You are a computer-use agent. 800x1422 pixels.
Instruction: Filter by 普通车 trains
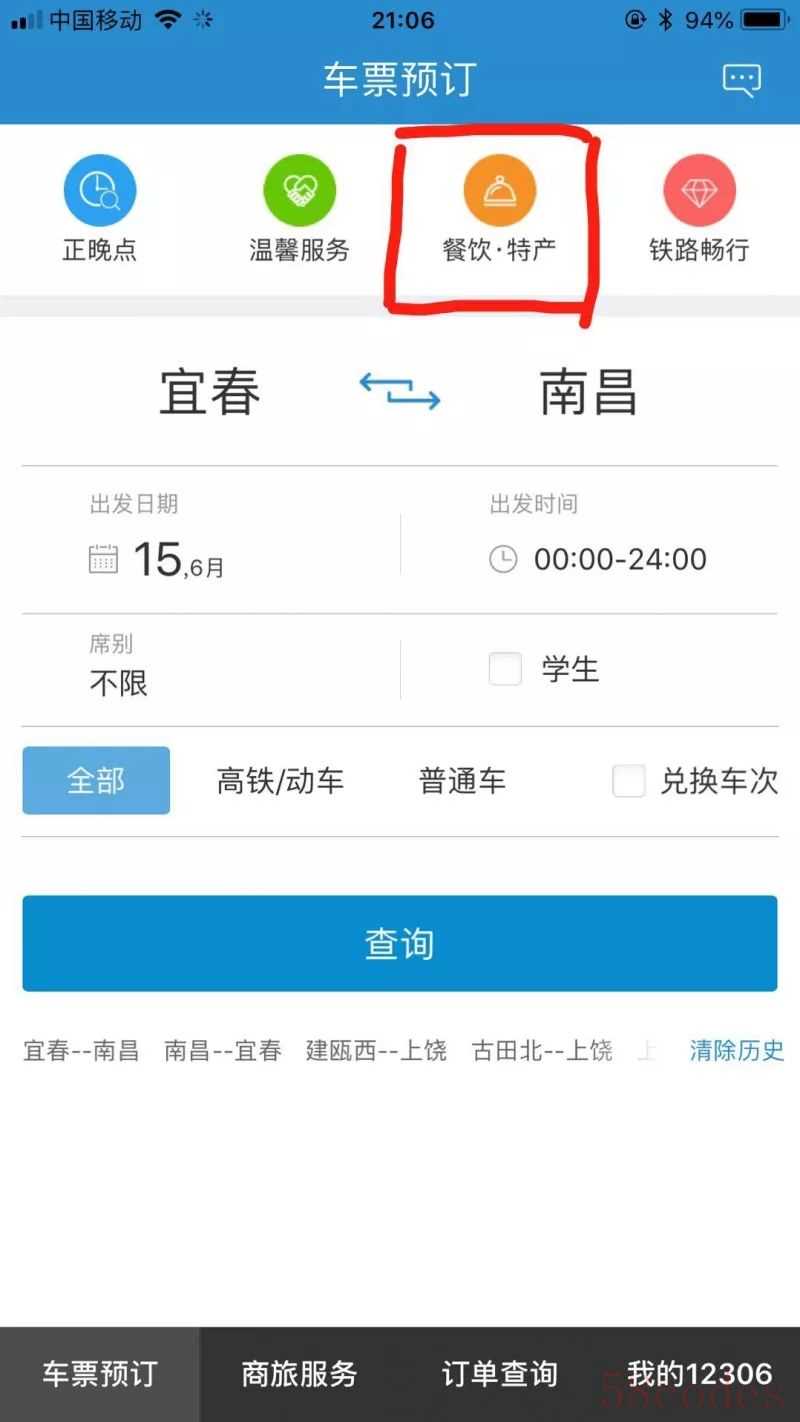pos(462,780)
